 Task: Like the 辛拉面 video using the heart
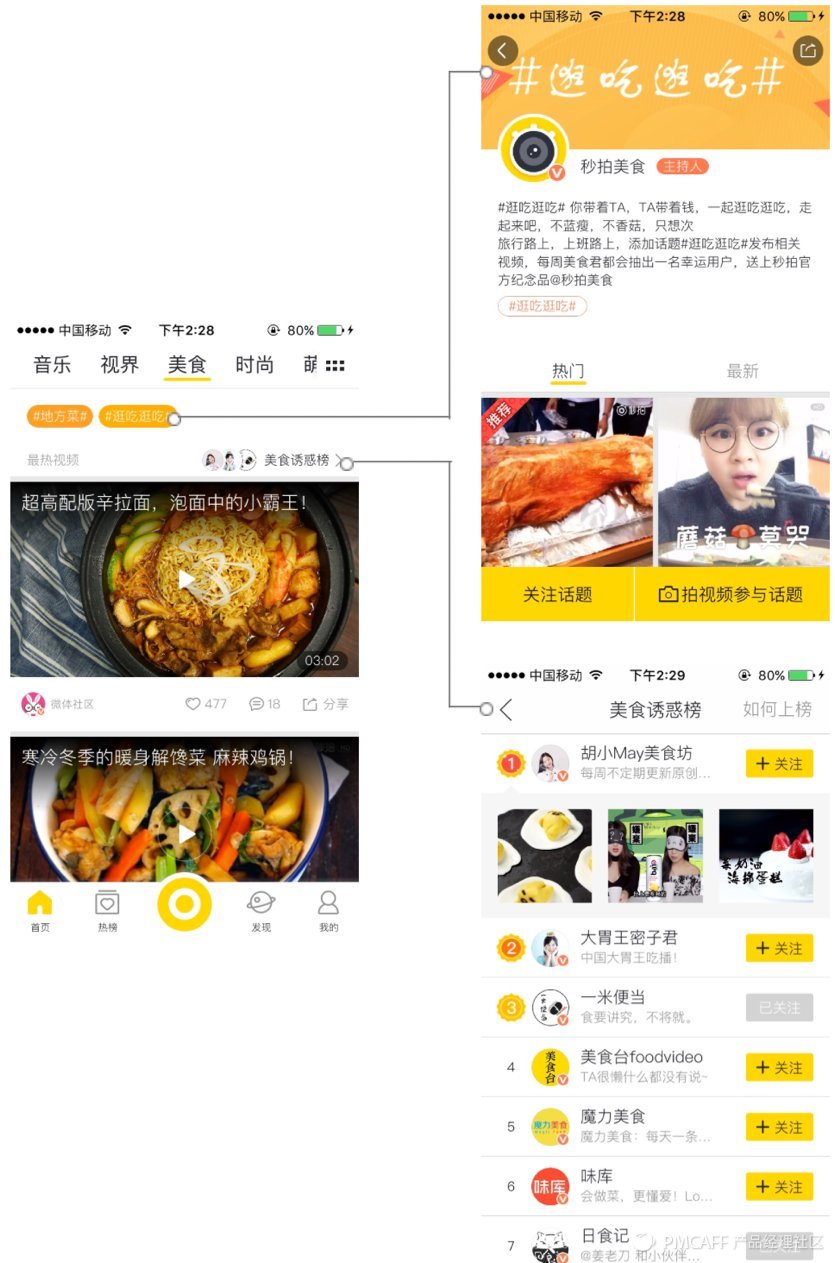pyautogui.click(x=192, y=703)
